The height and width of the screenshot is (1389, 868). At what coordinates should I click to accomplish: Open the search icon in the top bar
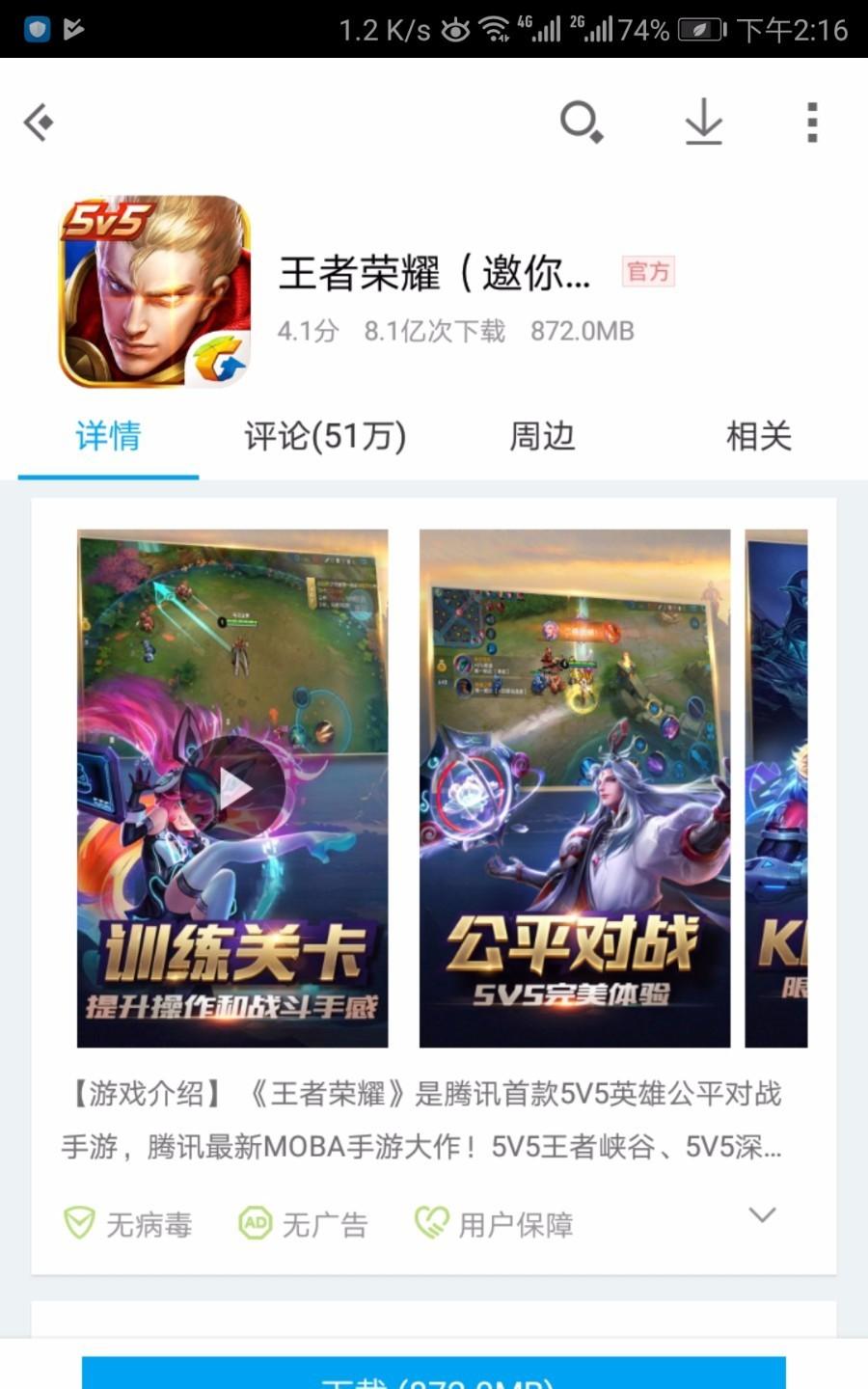click(x=581, y=123)
